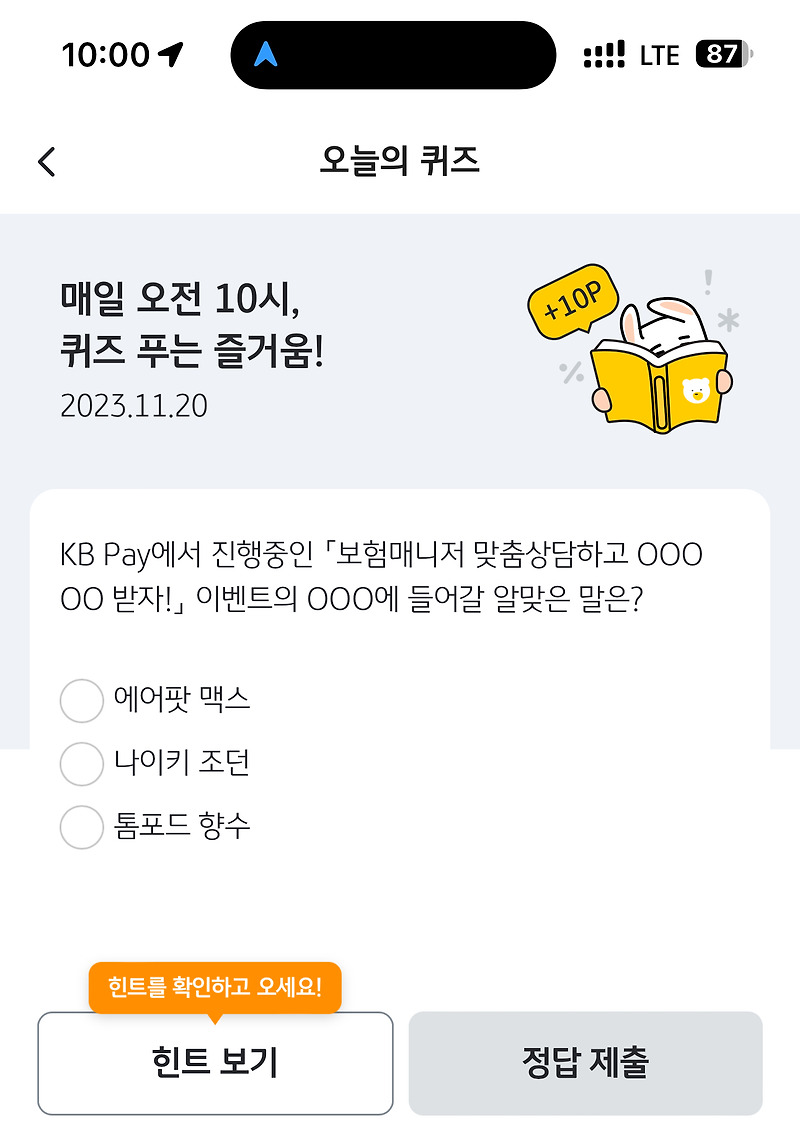Tap the cellular signal bars icon

605,55
